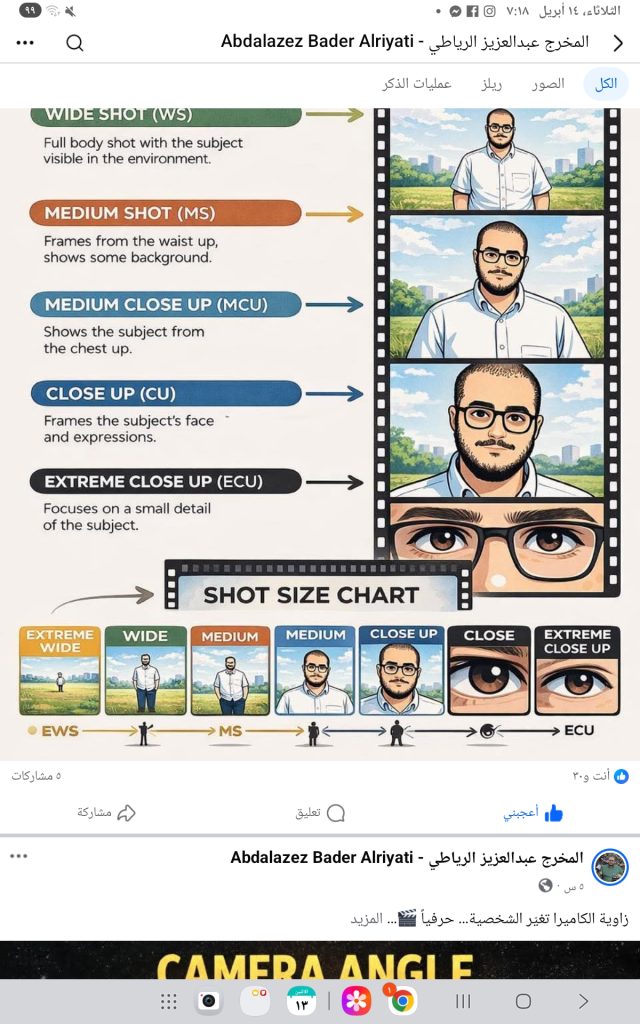View the ٥ مشاركات shares list

point(36,776)
